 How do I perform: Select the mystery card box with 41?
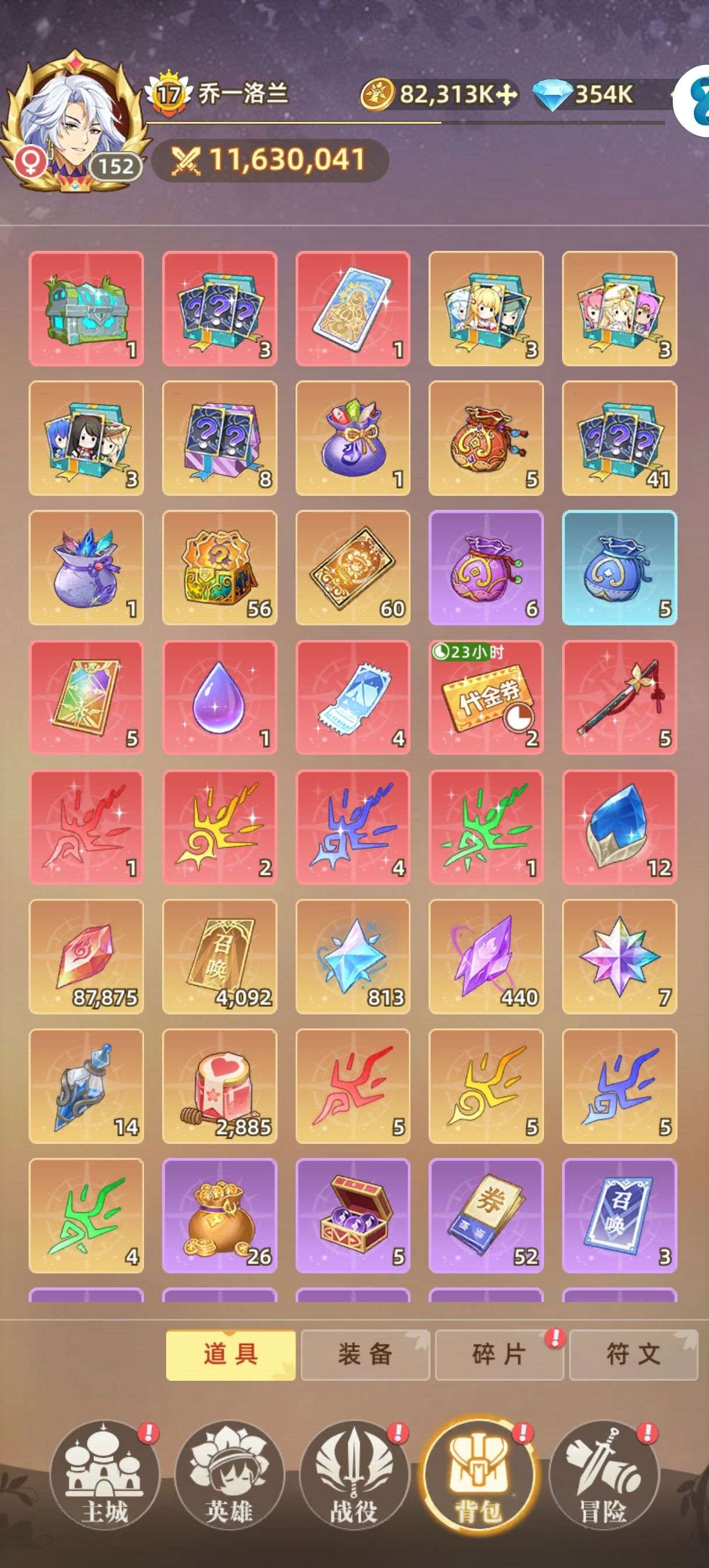click(x=620, y=438)
